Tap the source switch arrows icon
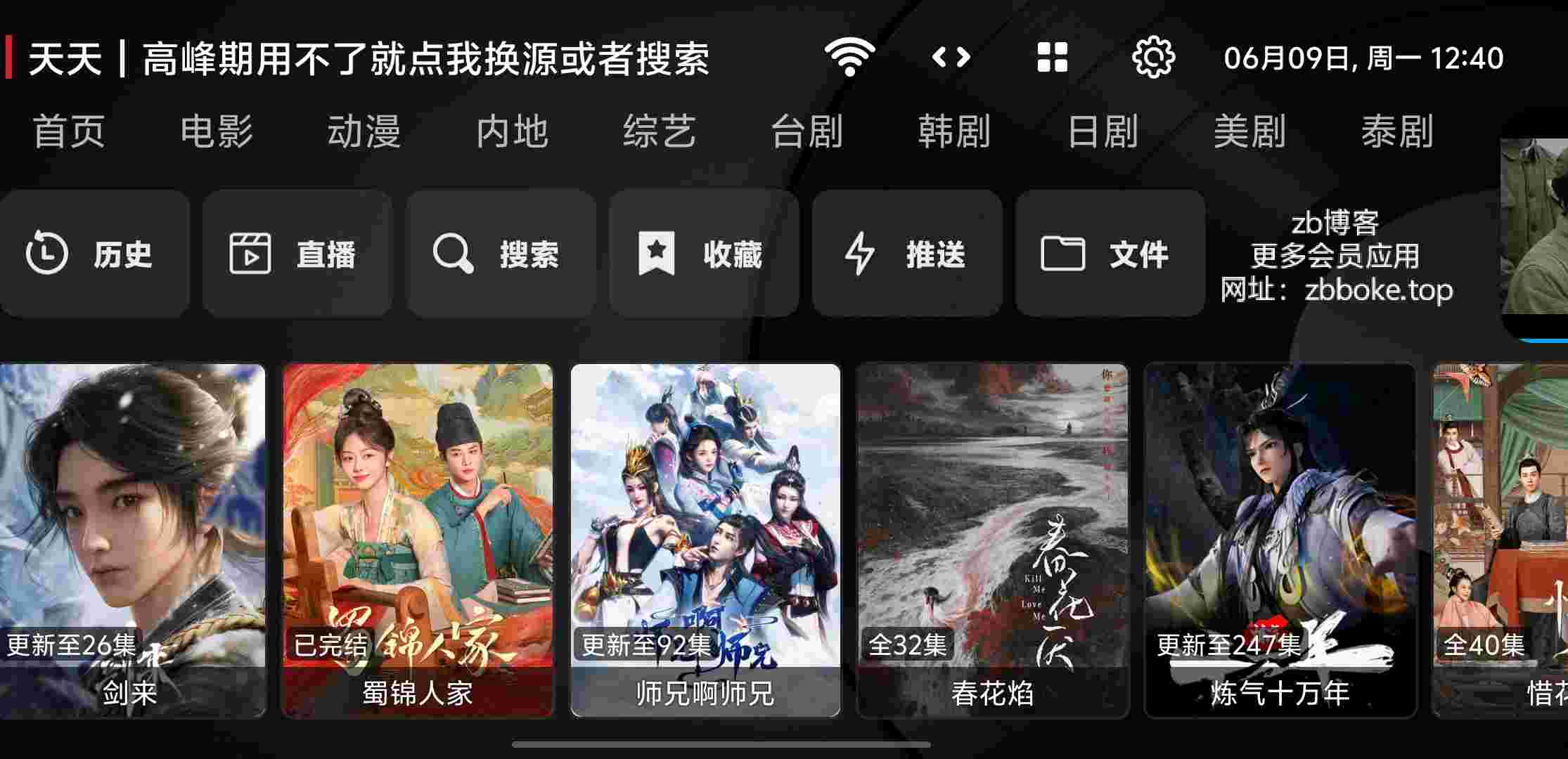Image resolution: width=1568 pixels, height=759 pixels. 951,58
